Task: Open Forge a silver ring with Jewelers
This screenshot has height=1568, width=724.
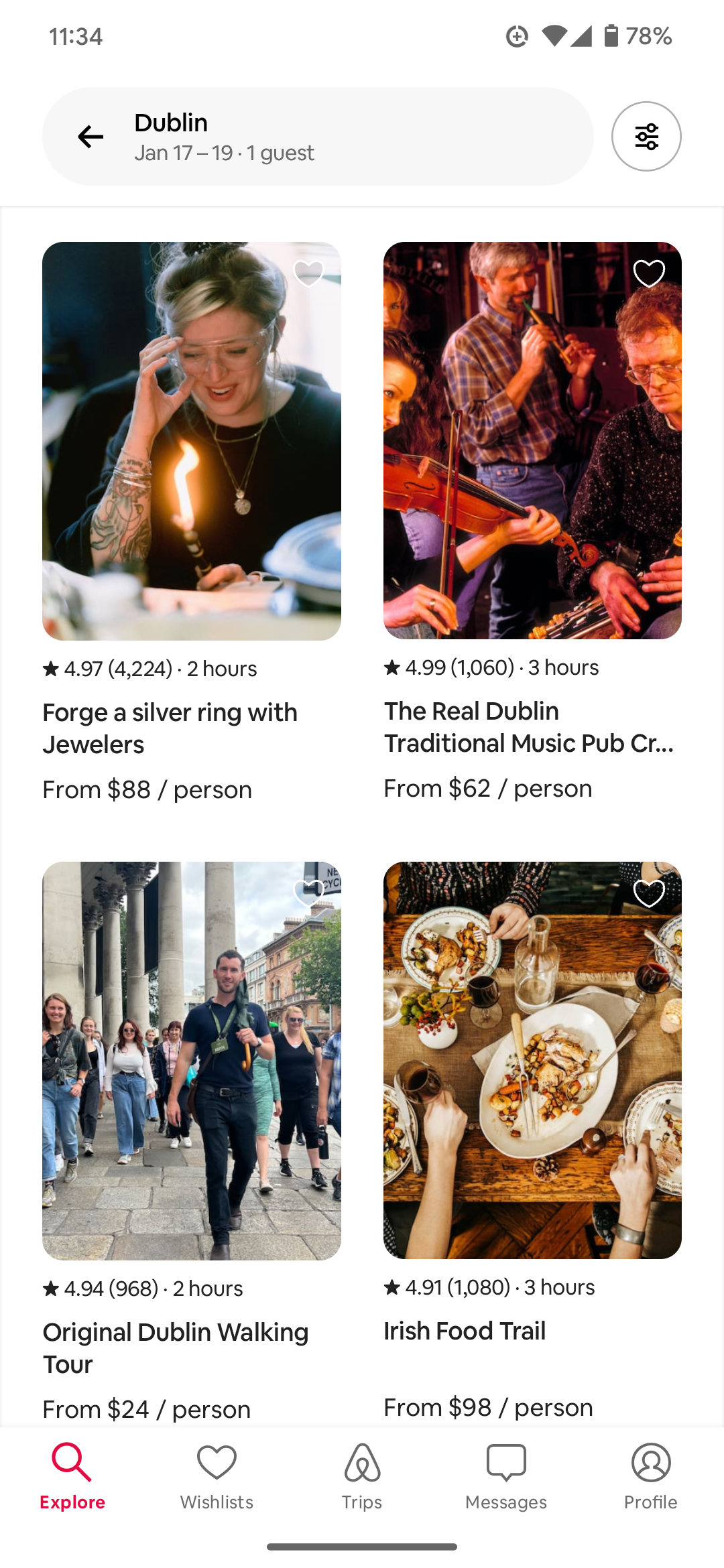Action: click(170, 728)
